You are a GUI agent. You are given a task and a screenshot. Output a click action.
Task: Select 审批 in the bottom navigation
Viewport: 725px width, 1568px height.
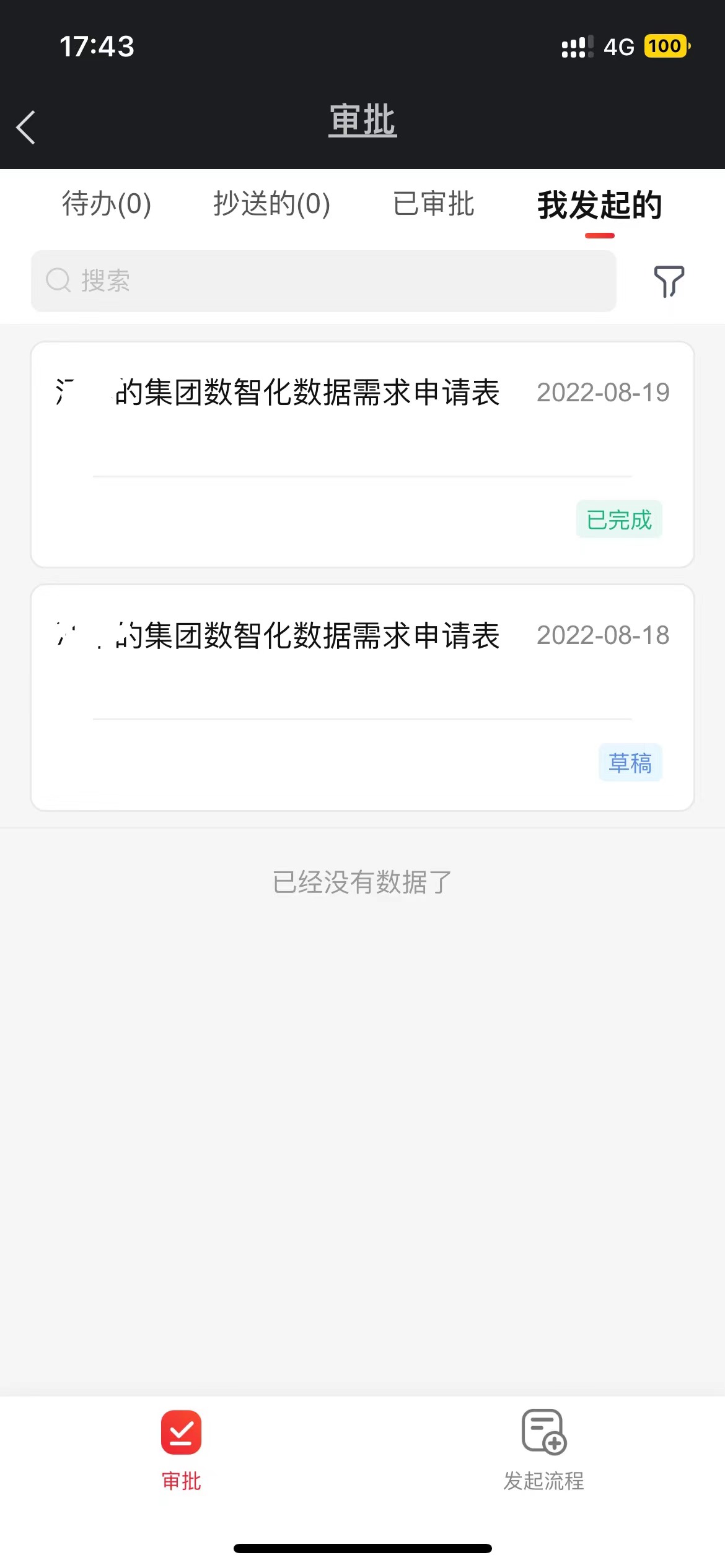(x=181, y=1450)
